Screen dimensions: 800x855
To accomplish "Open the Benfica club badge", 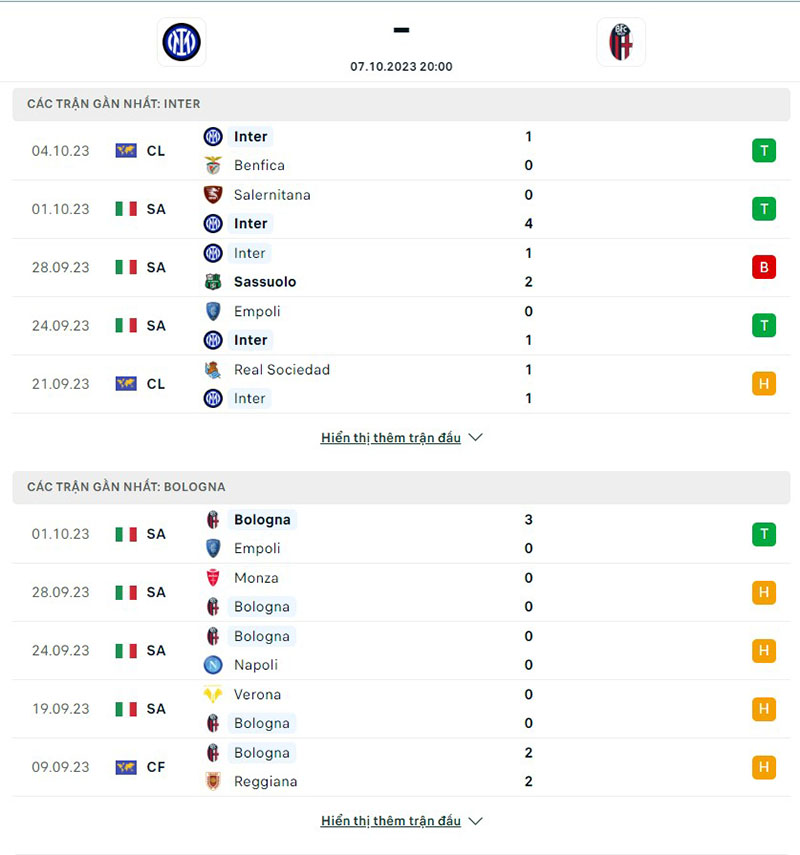I will click(x=212, y=165).
